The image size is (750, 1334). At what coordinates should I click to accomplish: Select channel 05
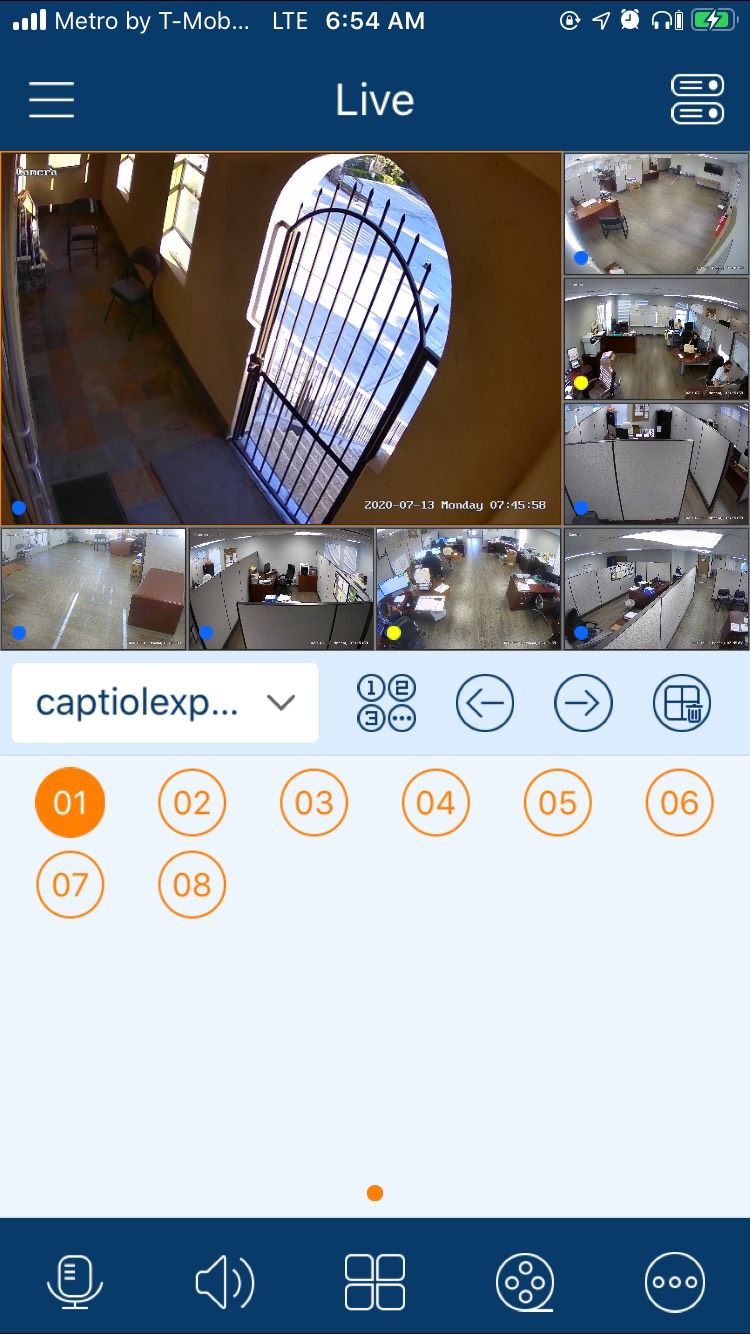tap(558, 802)
